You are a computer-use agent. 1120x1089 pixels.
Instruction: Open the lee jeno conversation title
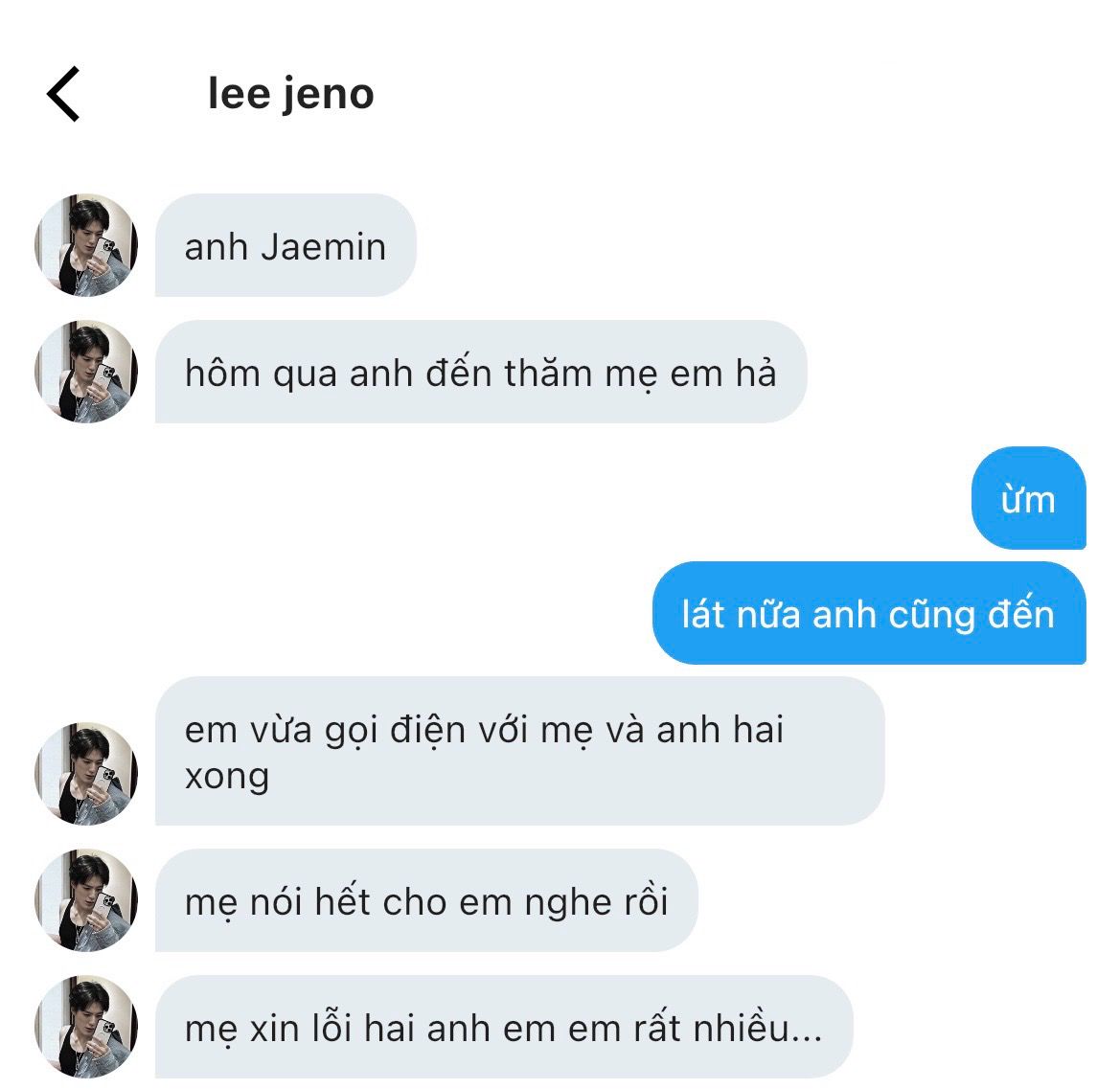click(290, 94)
